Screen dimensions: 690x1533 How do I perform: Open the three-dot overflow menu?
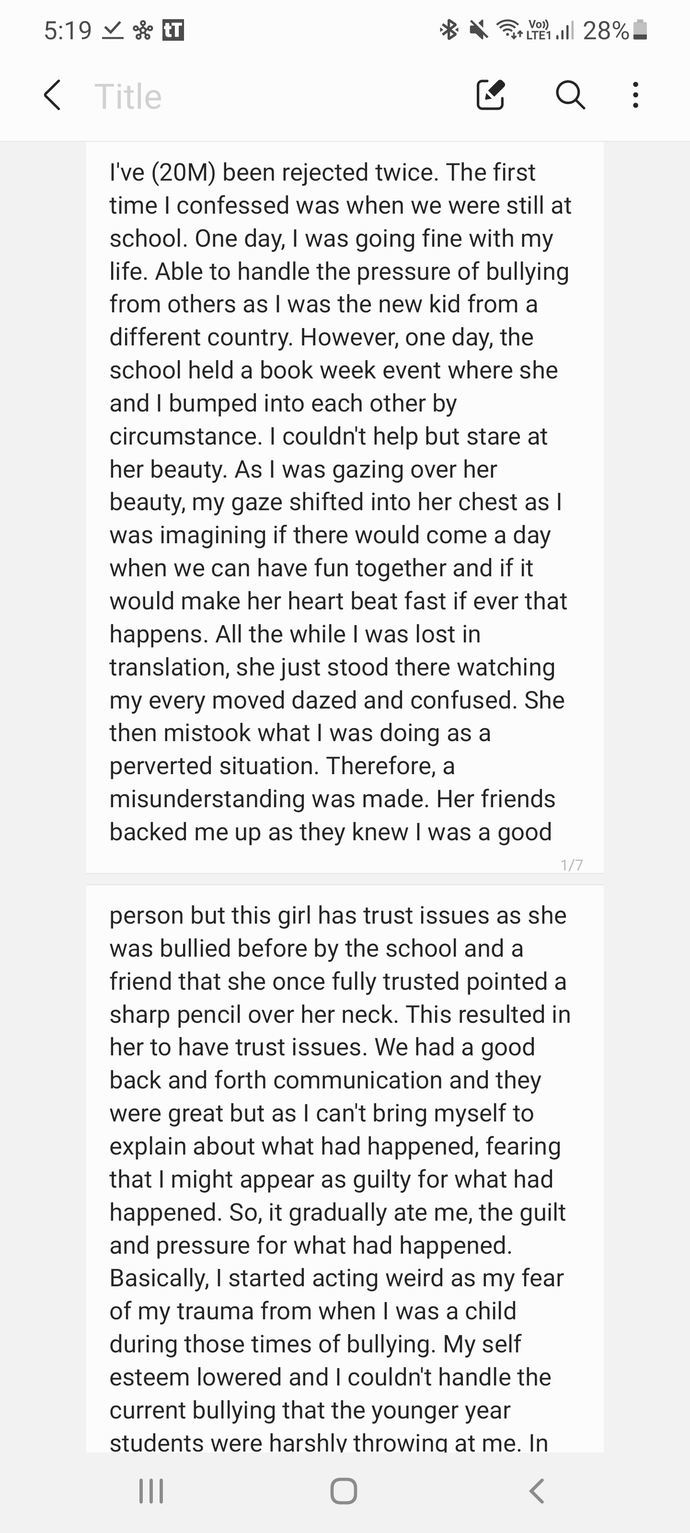click(x=635, y=96)
